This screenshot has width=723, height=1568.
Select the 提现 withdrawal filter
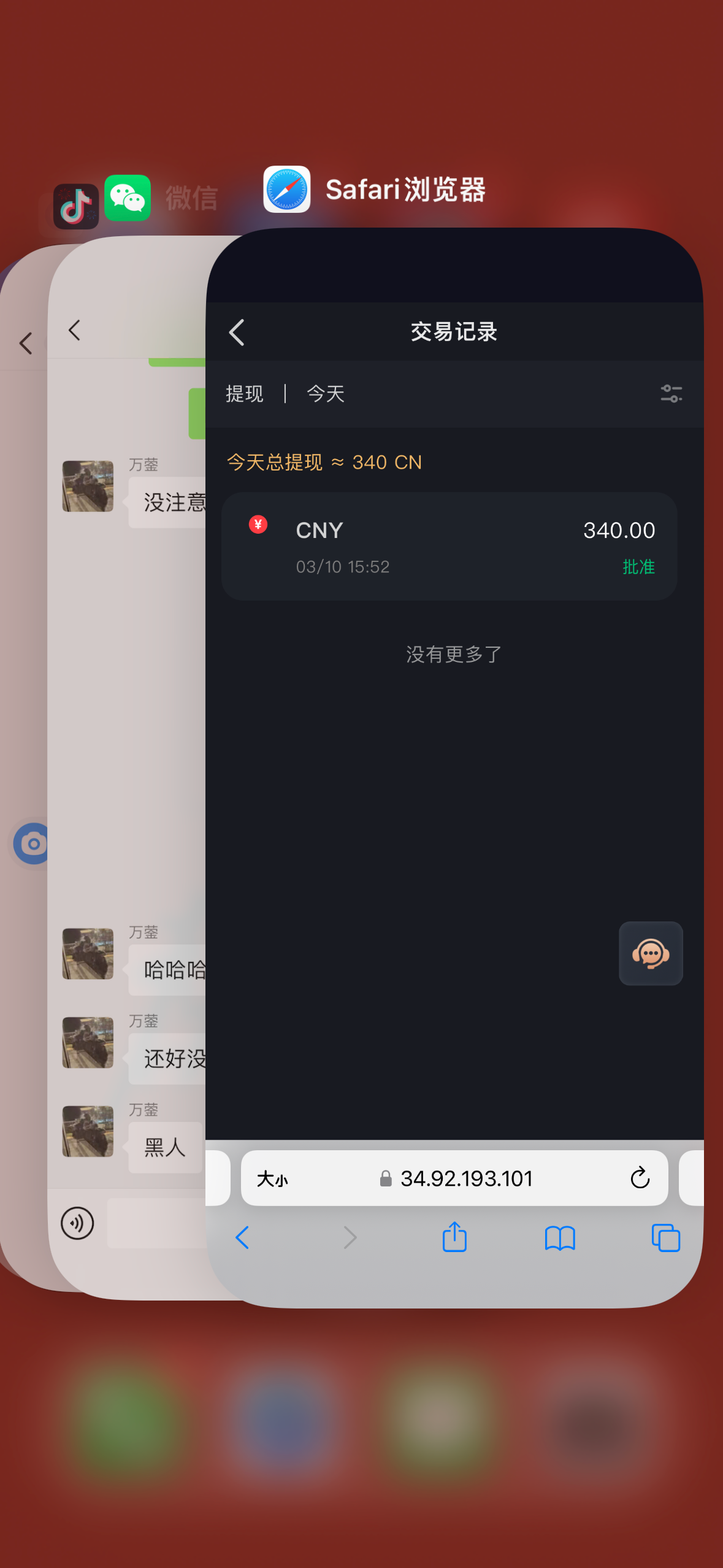[x=244, y=393]
